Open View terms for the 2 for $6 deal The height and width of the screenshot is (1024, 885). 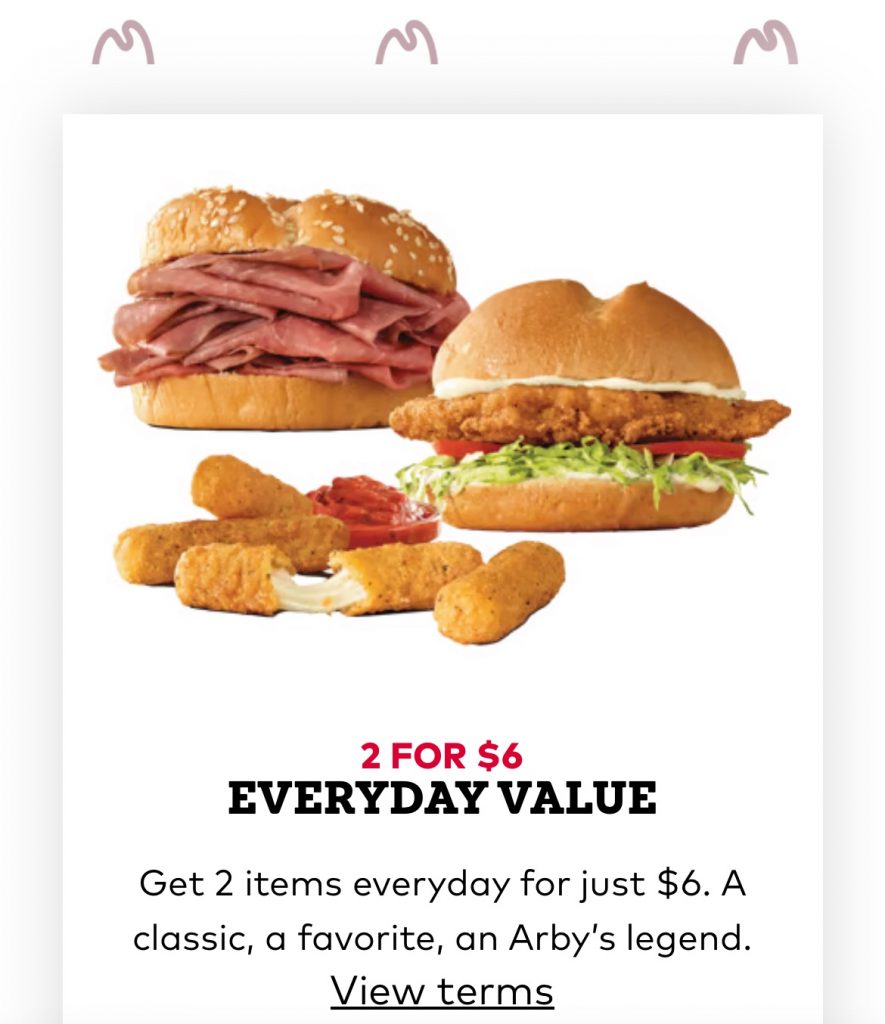442,991
